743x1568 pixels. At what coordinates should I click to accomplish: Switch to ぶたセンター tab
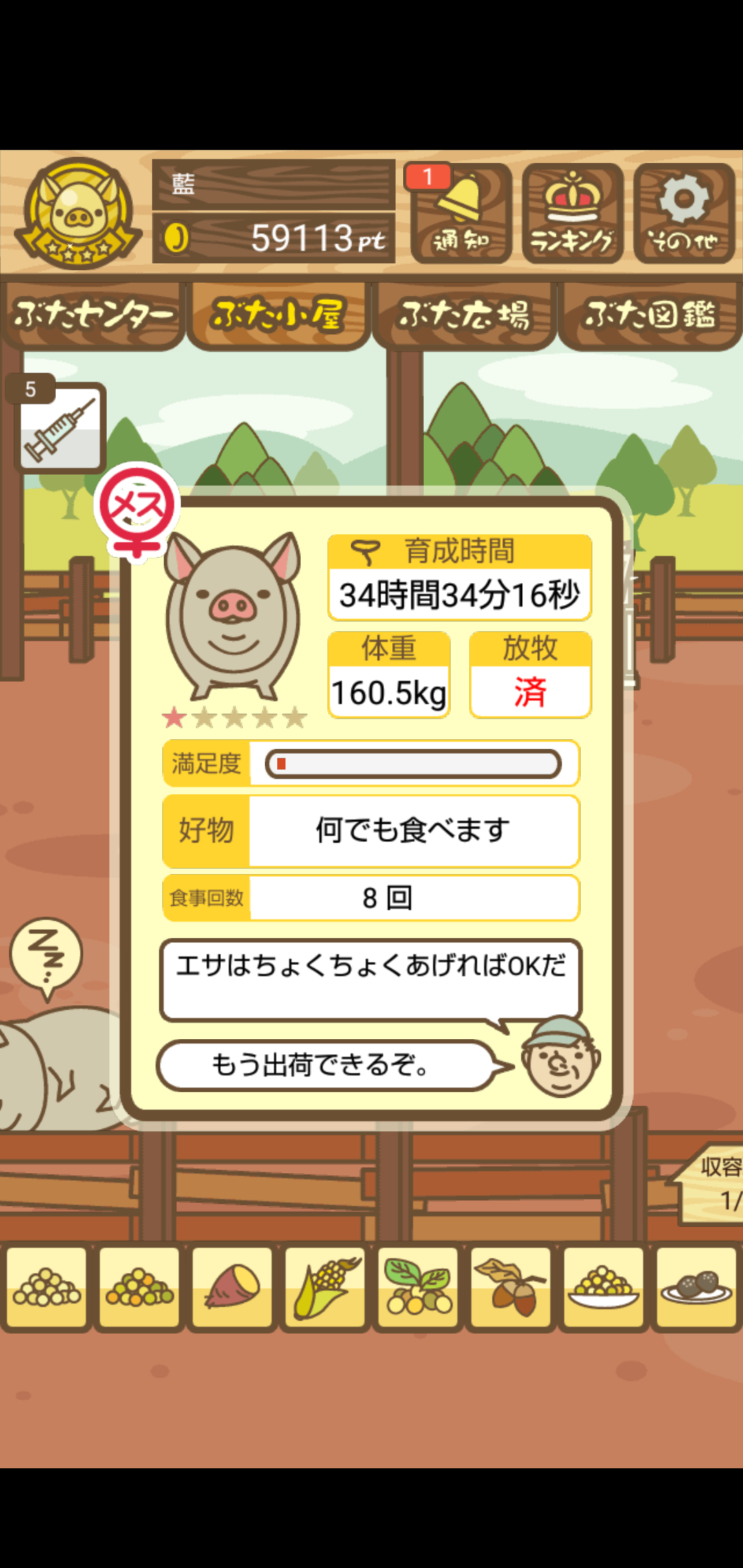coord(93,315)
